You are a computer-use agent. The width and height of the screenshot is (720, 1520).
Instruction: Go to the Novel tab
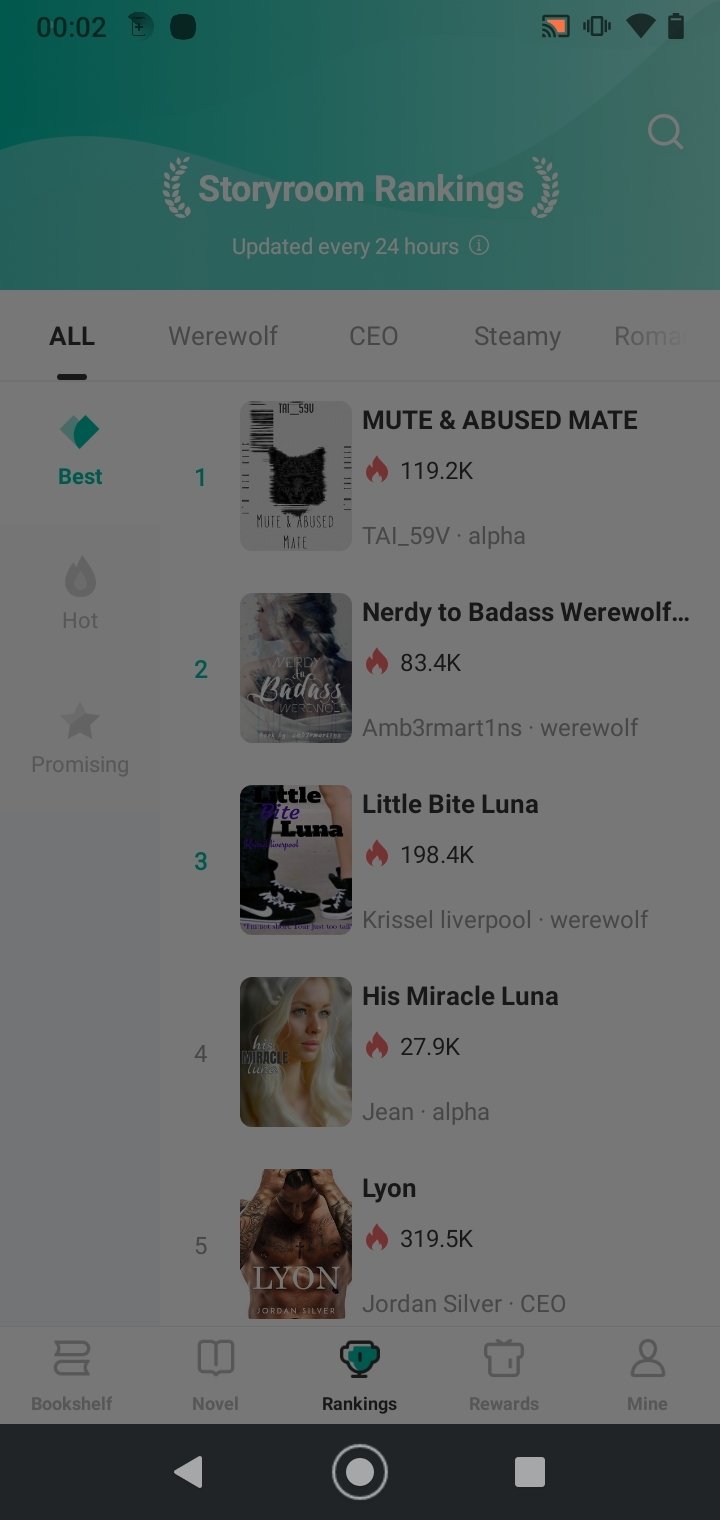(216, 1376)
